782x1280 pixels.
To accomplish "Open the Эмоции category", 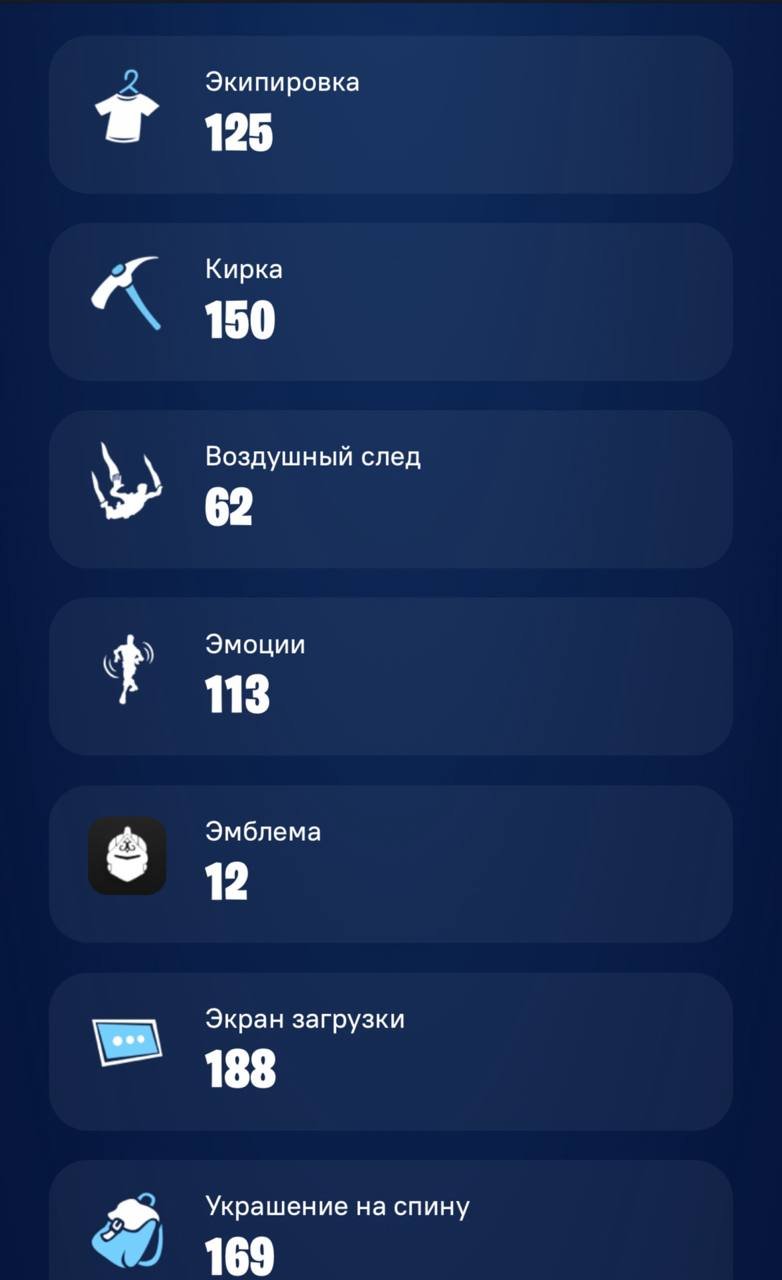I will point(391,676).
